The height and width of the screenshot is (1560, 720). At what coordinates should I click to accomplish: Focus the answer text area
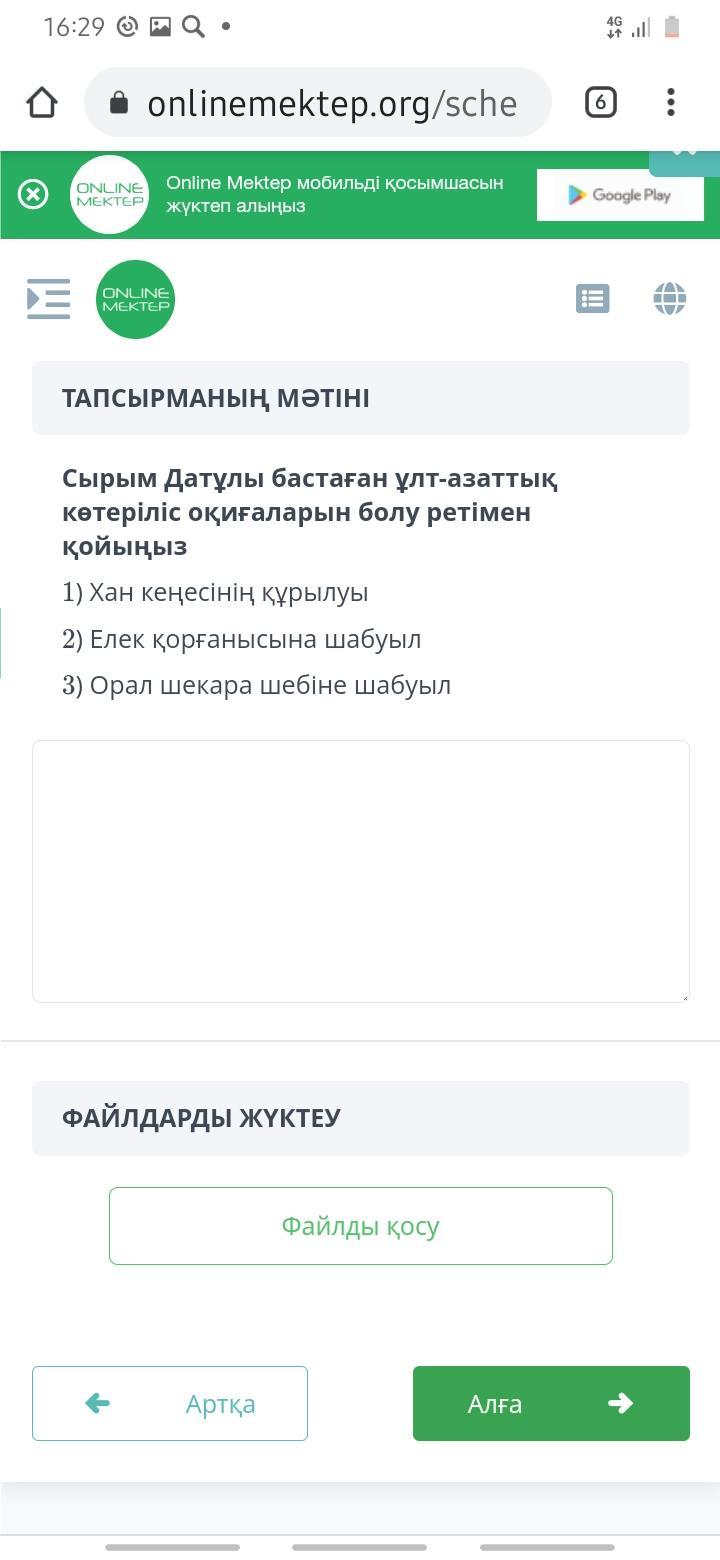pos(360,871)
